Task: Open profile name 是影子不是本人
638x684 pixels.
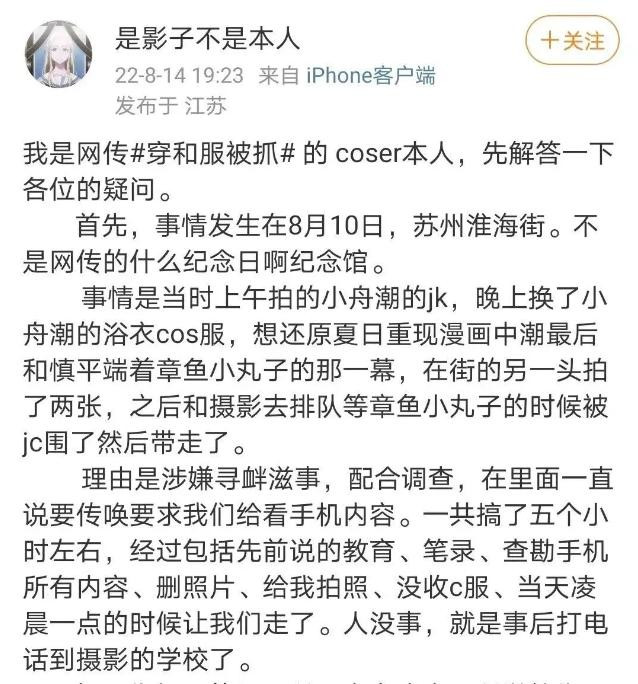Action: tap(208, 40)
